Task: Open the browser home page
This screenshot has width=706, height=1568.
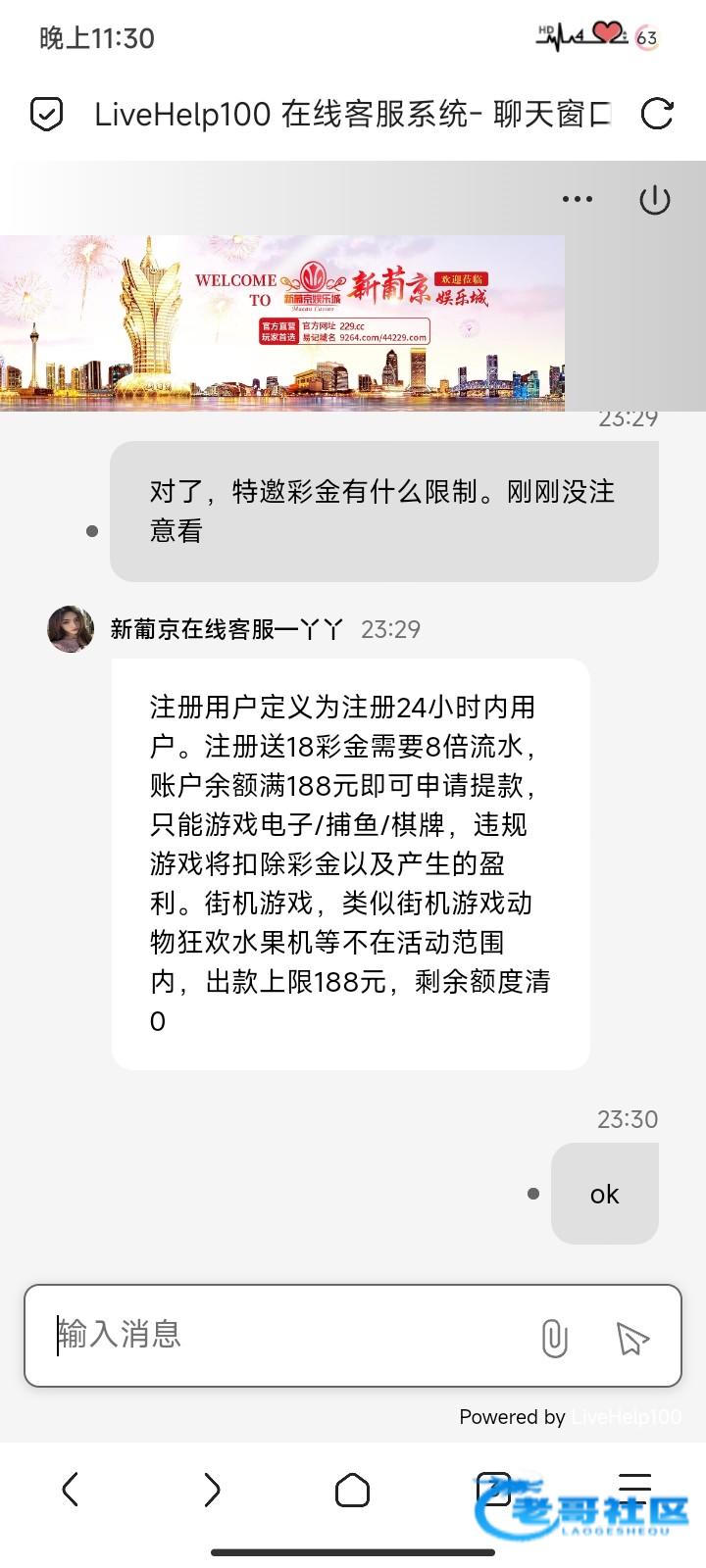Action: click(x=352, y=1491)
